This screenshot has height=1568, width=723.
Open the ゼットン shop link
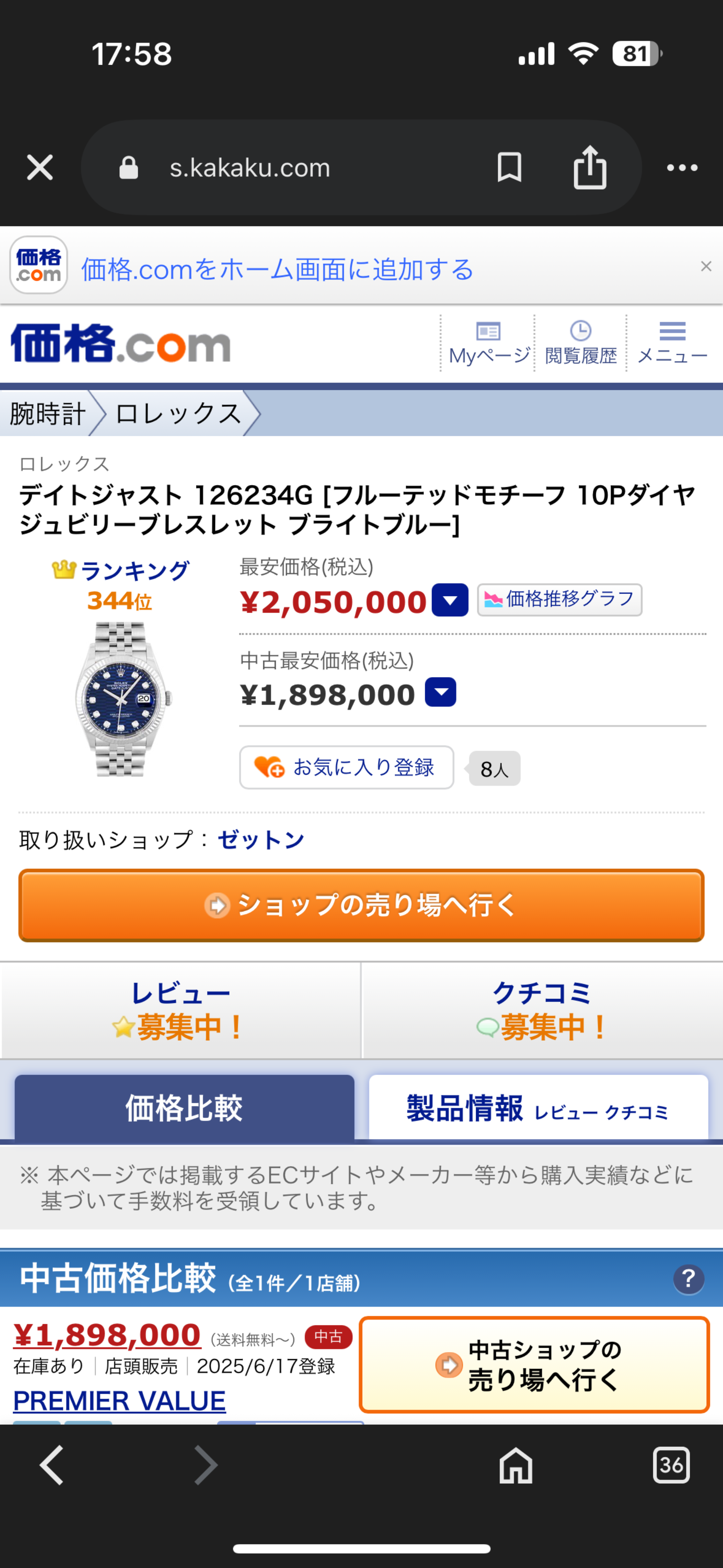pyautogui.click(x=261, y=840)
